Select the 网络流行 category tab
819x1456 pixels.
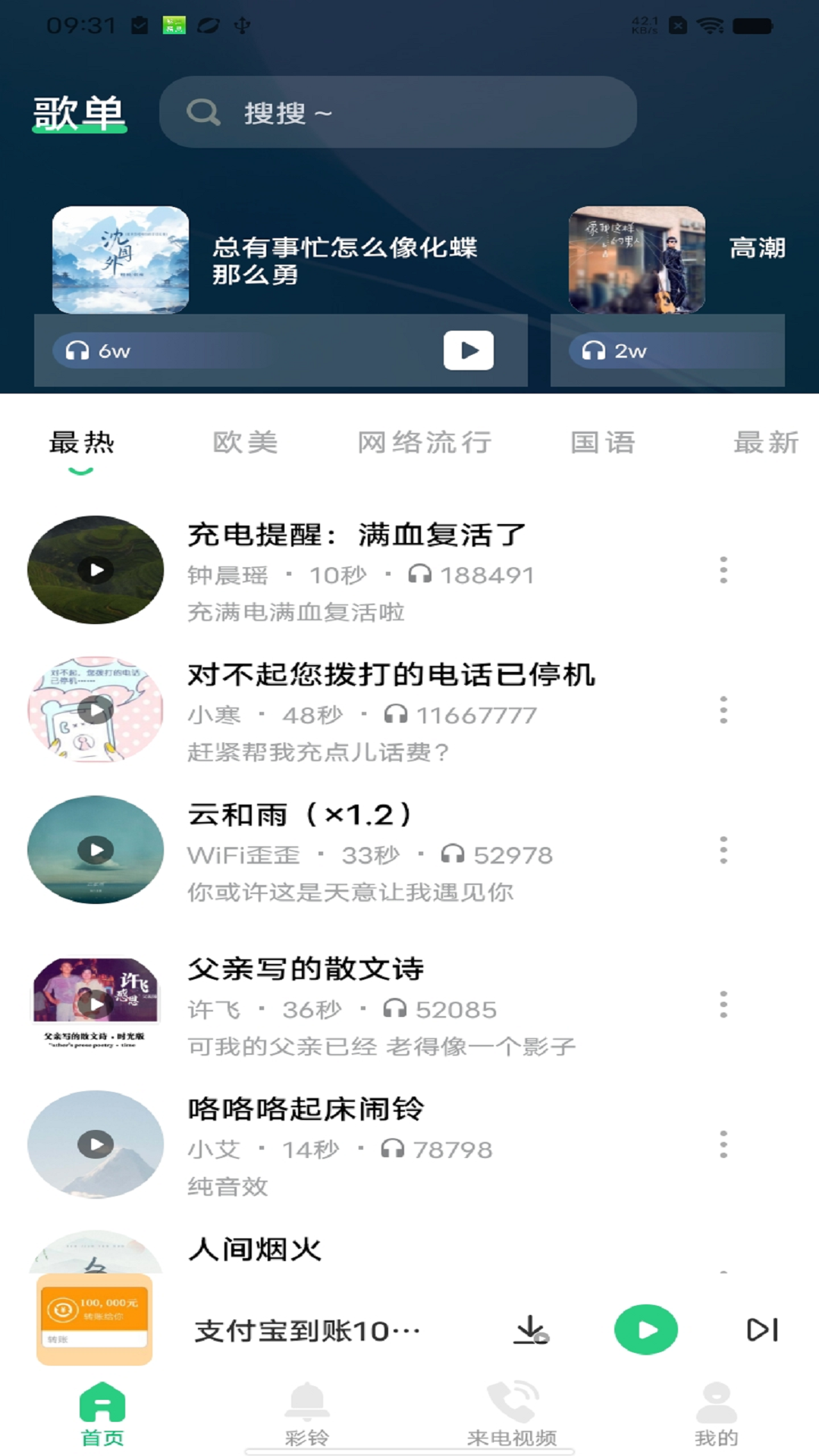pos(425,442)
